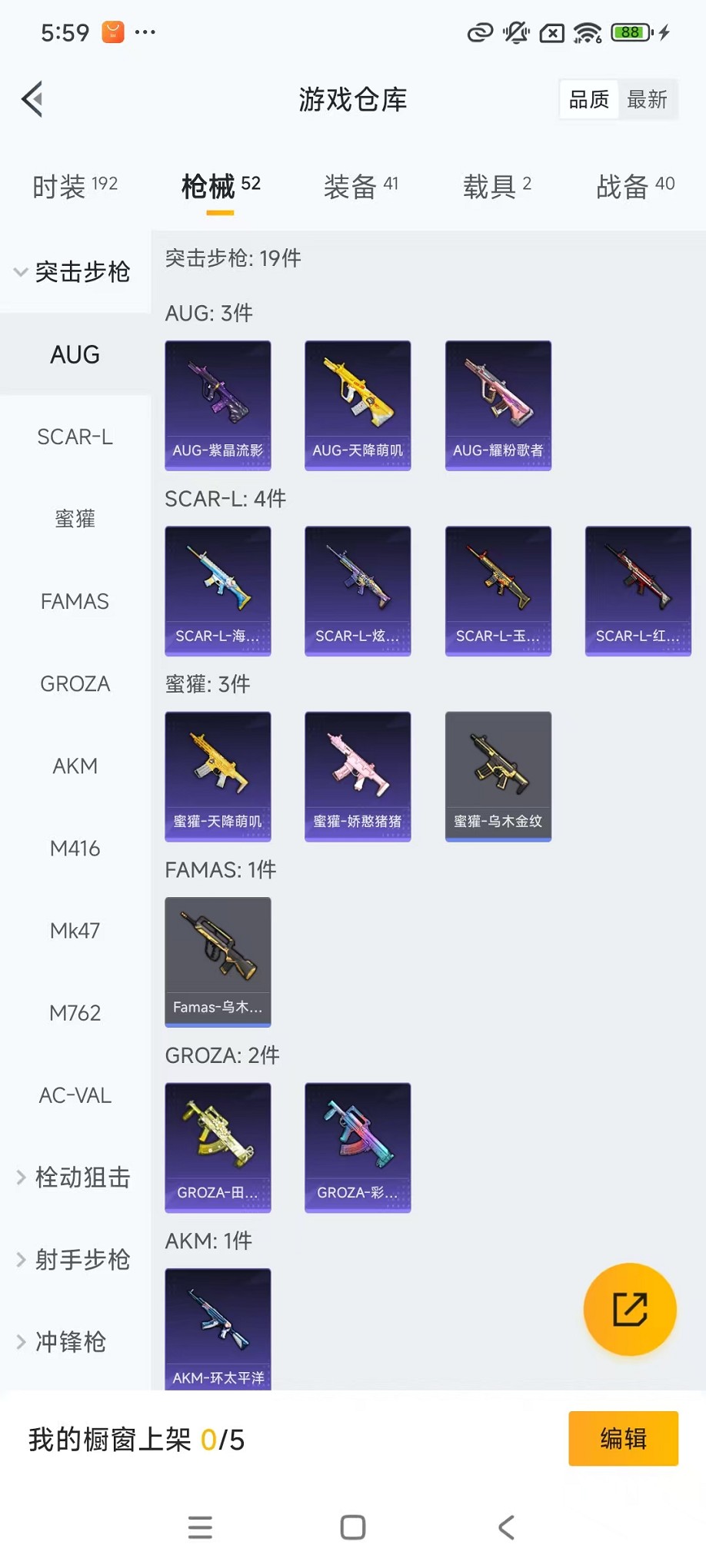The height and width of the screenshot is (1568, 706).
Task: Open the 蜜獾-娇憨猪猪 skin
Action: point(358,776)
